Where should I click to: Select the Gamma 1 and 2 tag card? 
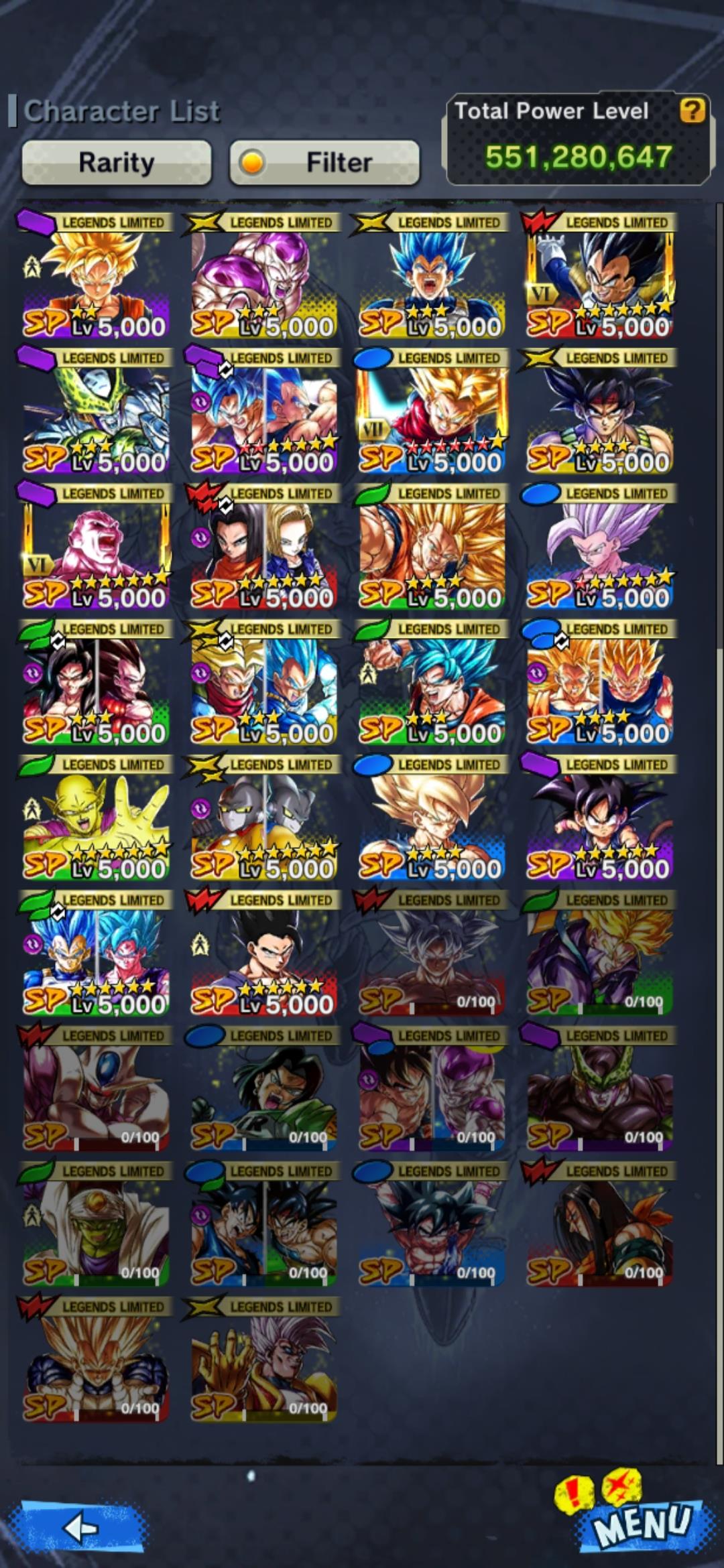(x=263, y=818)
